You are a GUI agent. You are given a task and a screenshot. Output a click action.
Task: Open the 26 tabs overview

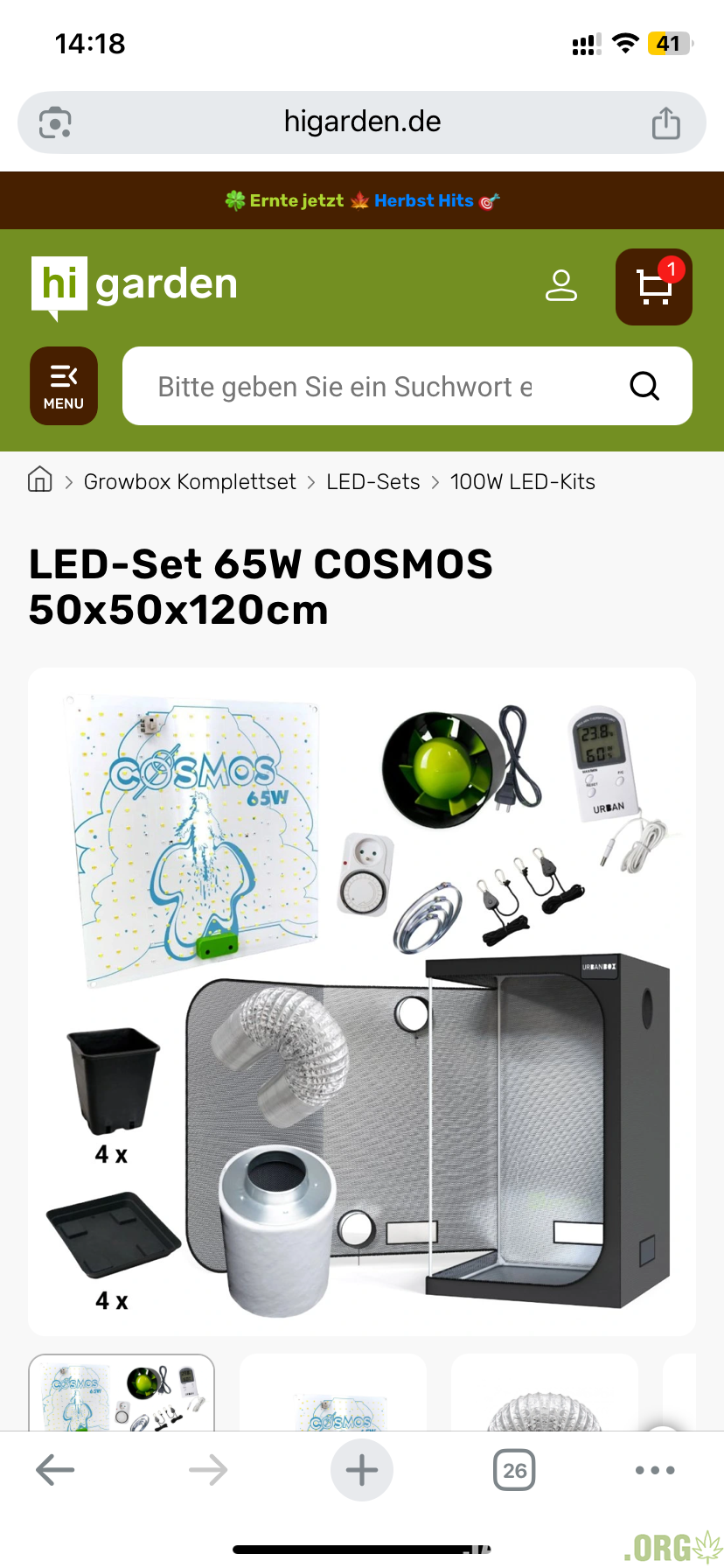[514, 1470]
